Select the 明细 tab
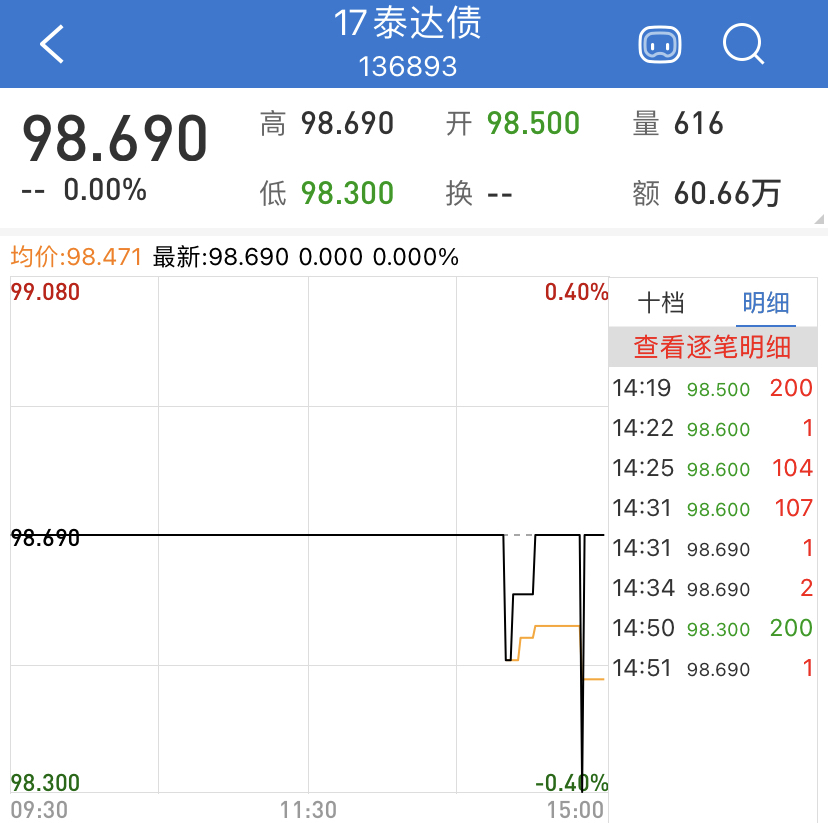 tap(765, 303)
